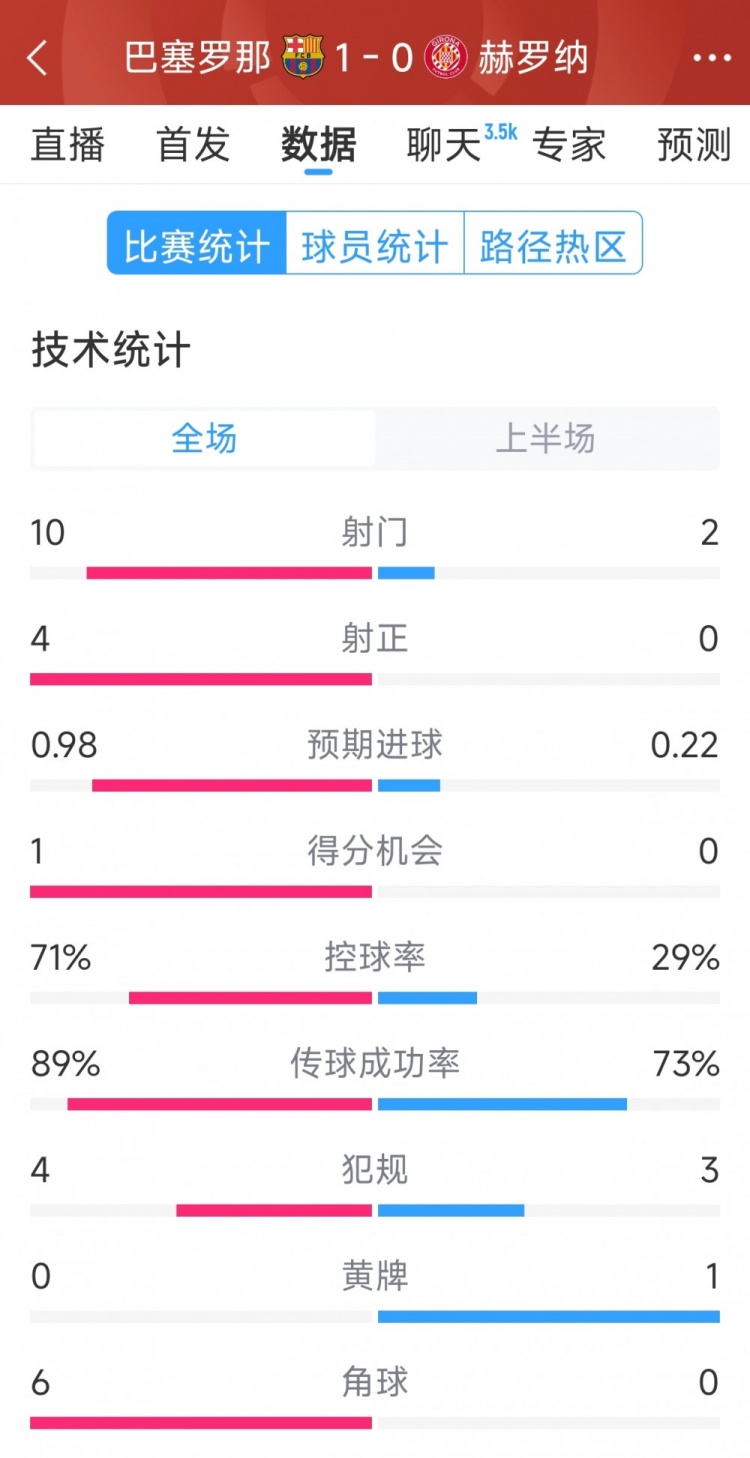This screenshot has height=1458, width=750.
Task: Open the 聊天 chat with 3.5k badge
Action: (443, 145)
